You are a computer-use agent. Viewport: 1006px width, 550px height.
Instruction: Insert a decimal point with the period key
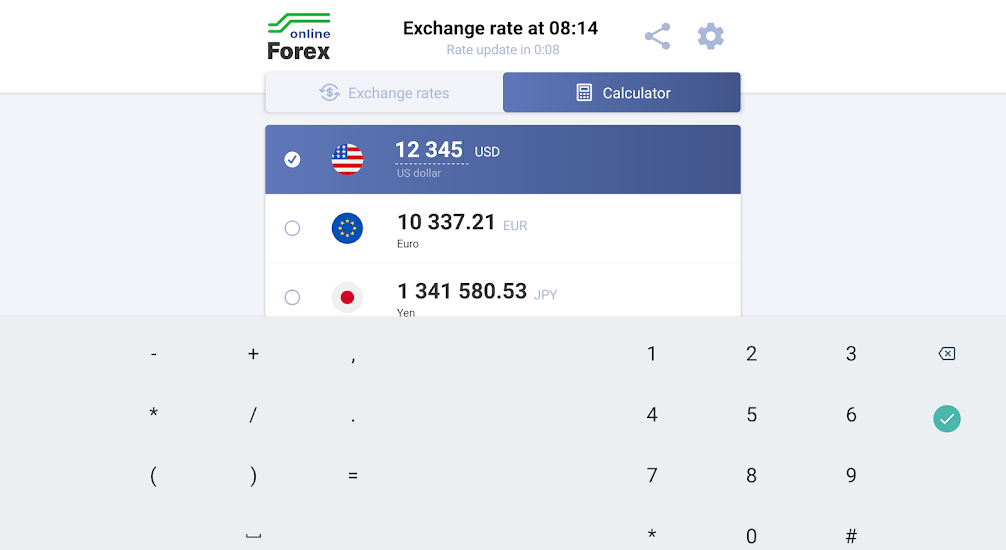click(x=353, y=417)
